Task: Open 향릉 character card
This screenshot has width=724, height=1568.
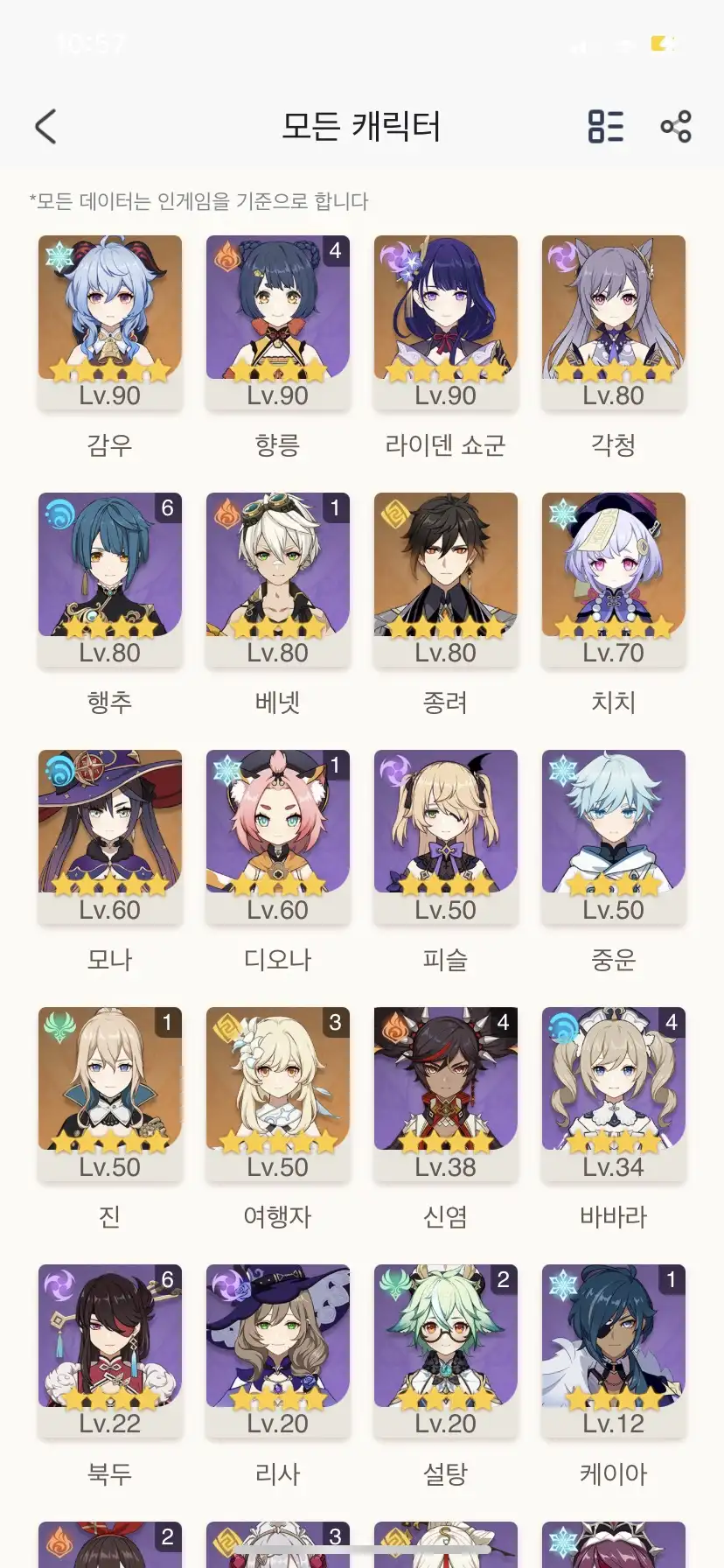Action: click(x=278, y=322)
